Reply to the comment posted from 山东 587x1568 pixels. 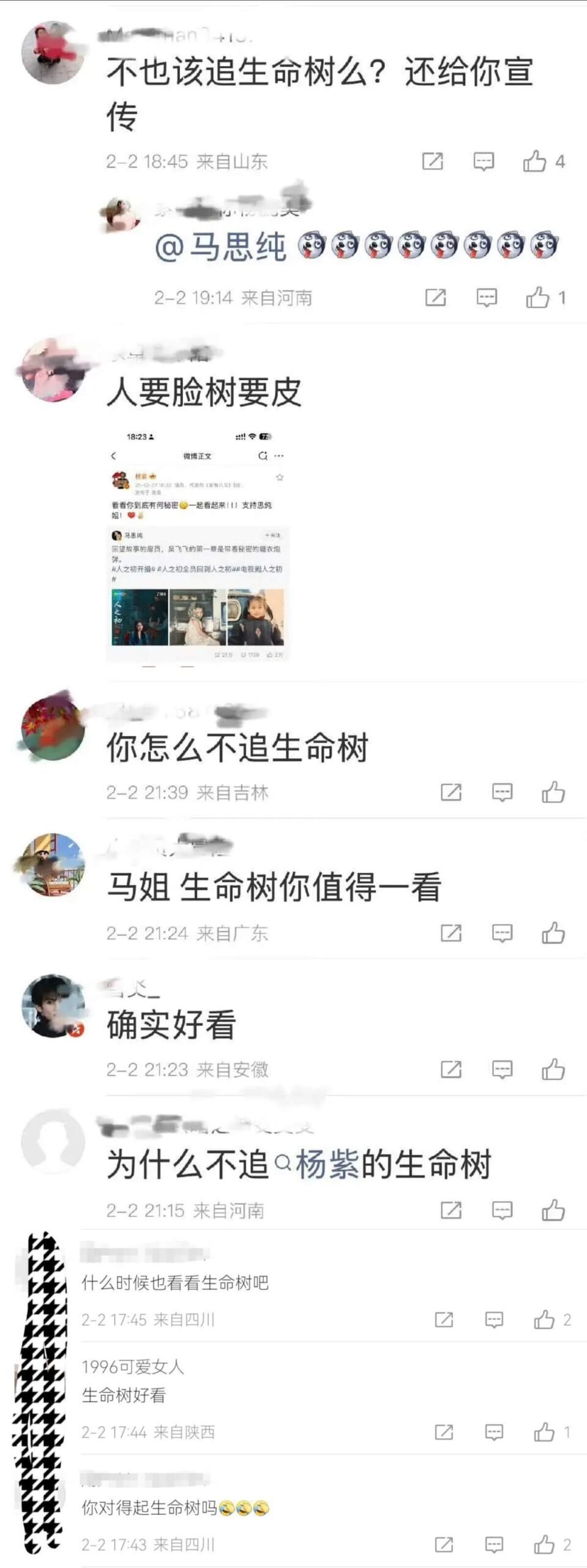[x=484, y=161]
